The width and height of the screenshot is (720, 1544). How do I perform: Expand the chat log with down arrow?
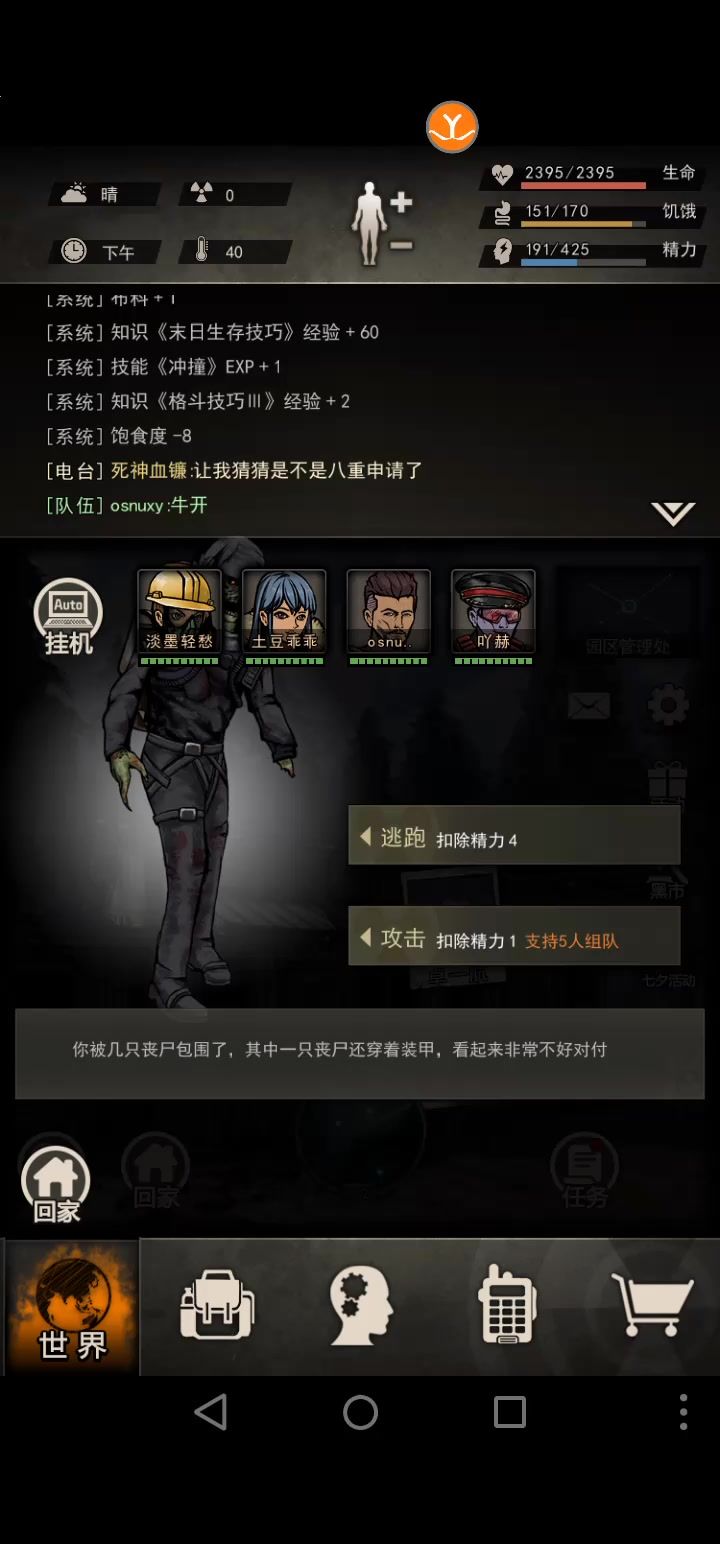[x=673, y=513]
